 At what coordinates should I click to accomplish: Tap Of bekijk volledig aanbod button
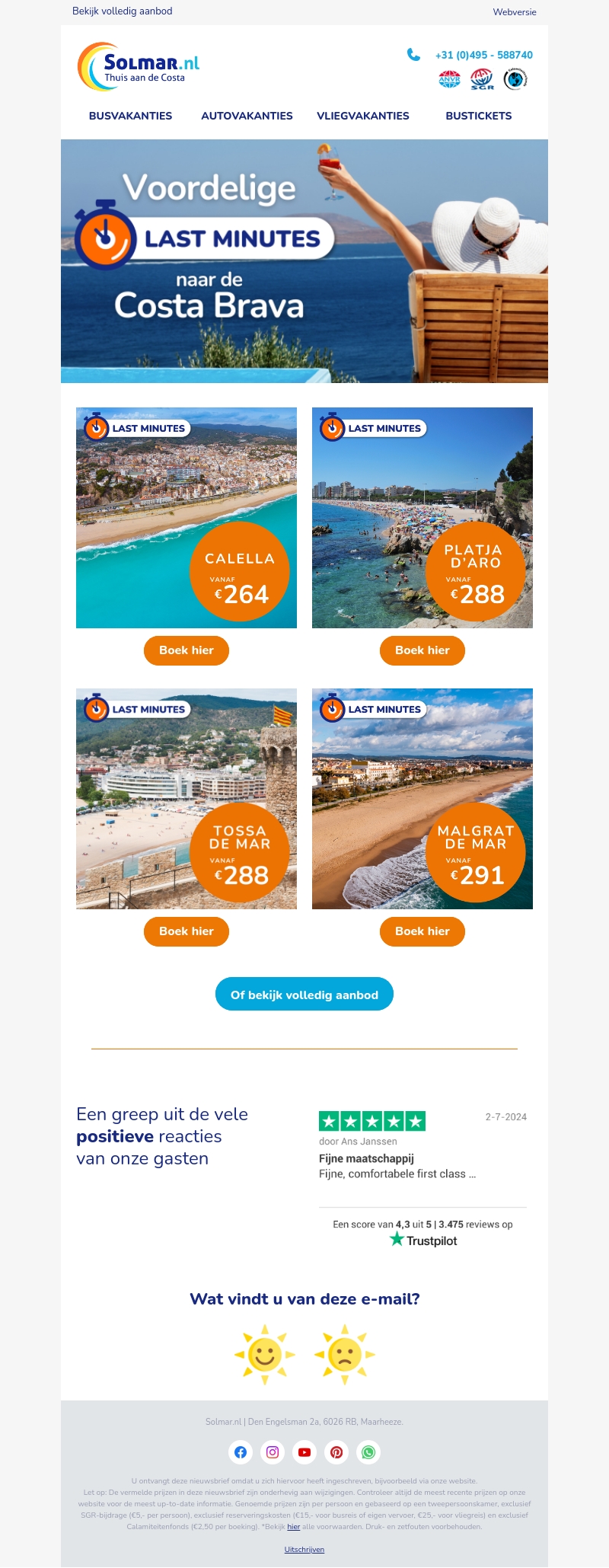tap(304, 995)
